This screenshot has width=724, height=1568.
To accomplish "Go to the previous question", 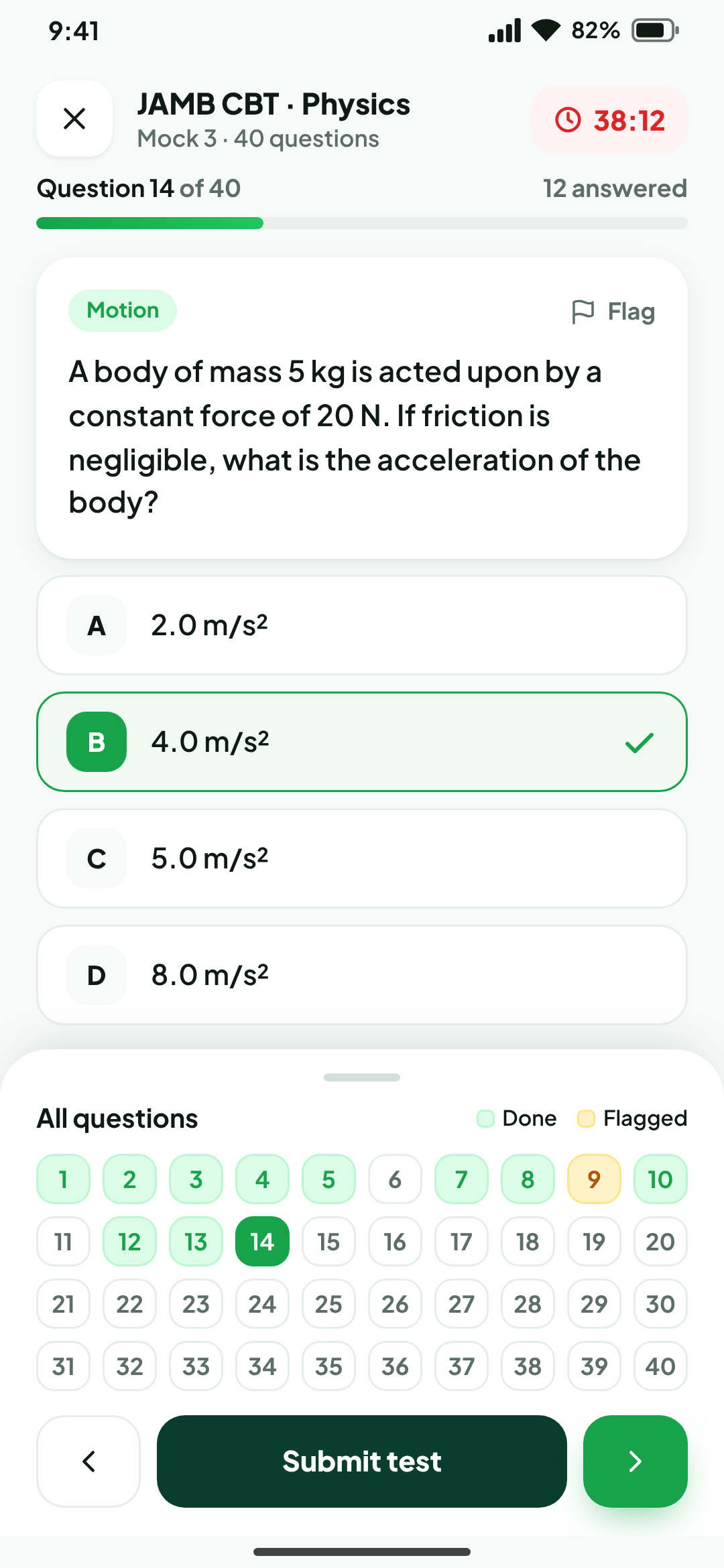I will pos(88,1461).
